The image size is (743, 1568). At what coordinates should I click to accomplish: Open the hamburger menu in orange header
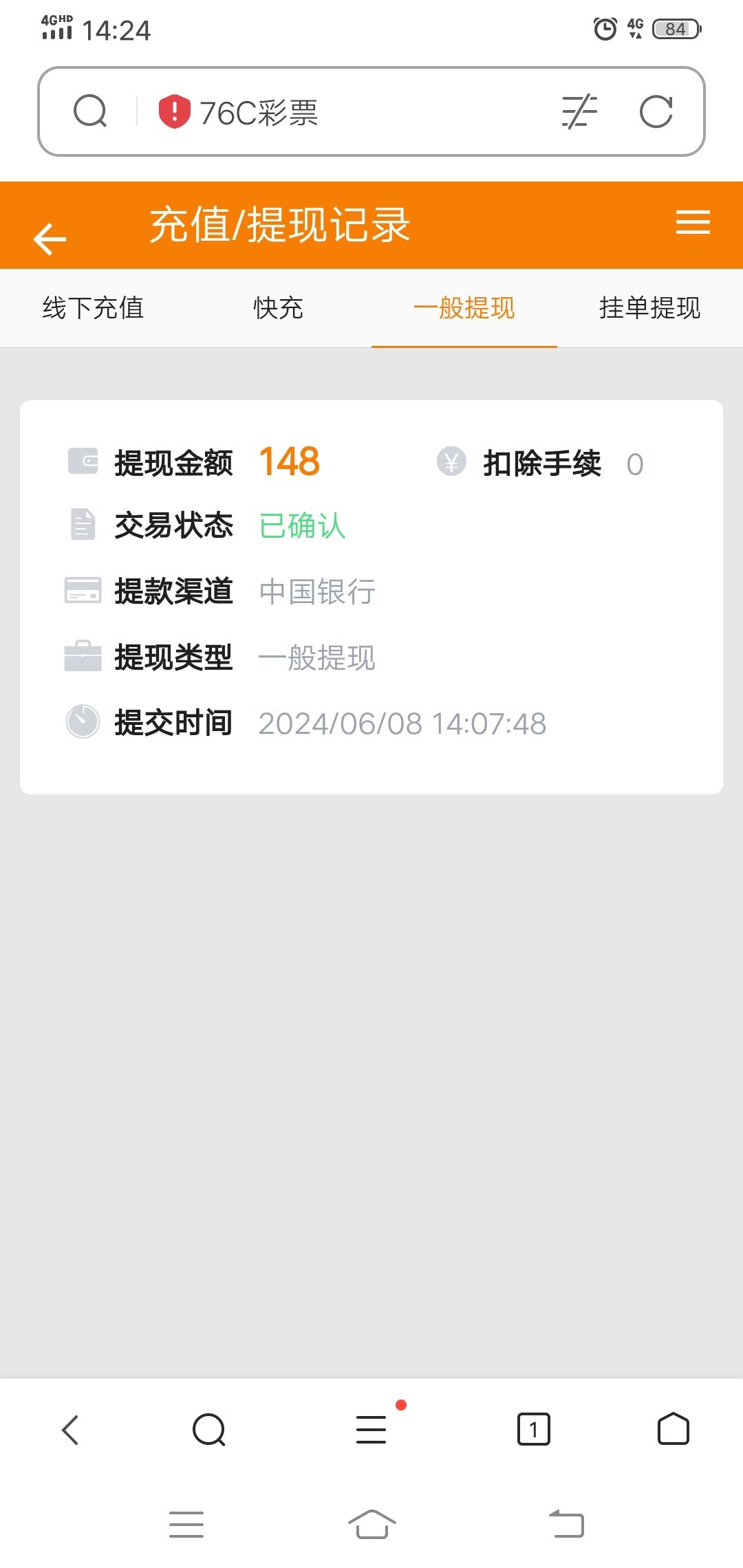click(693, 222)
